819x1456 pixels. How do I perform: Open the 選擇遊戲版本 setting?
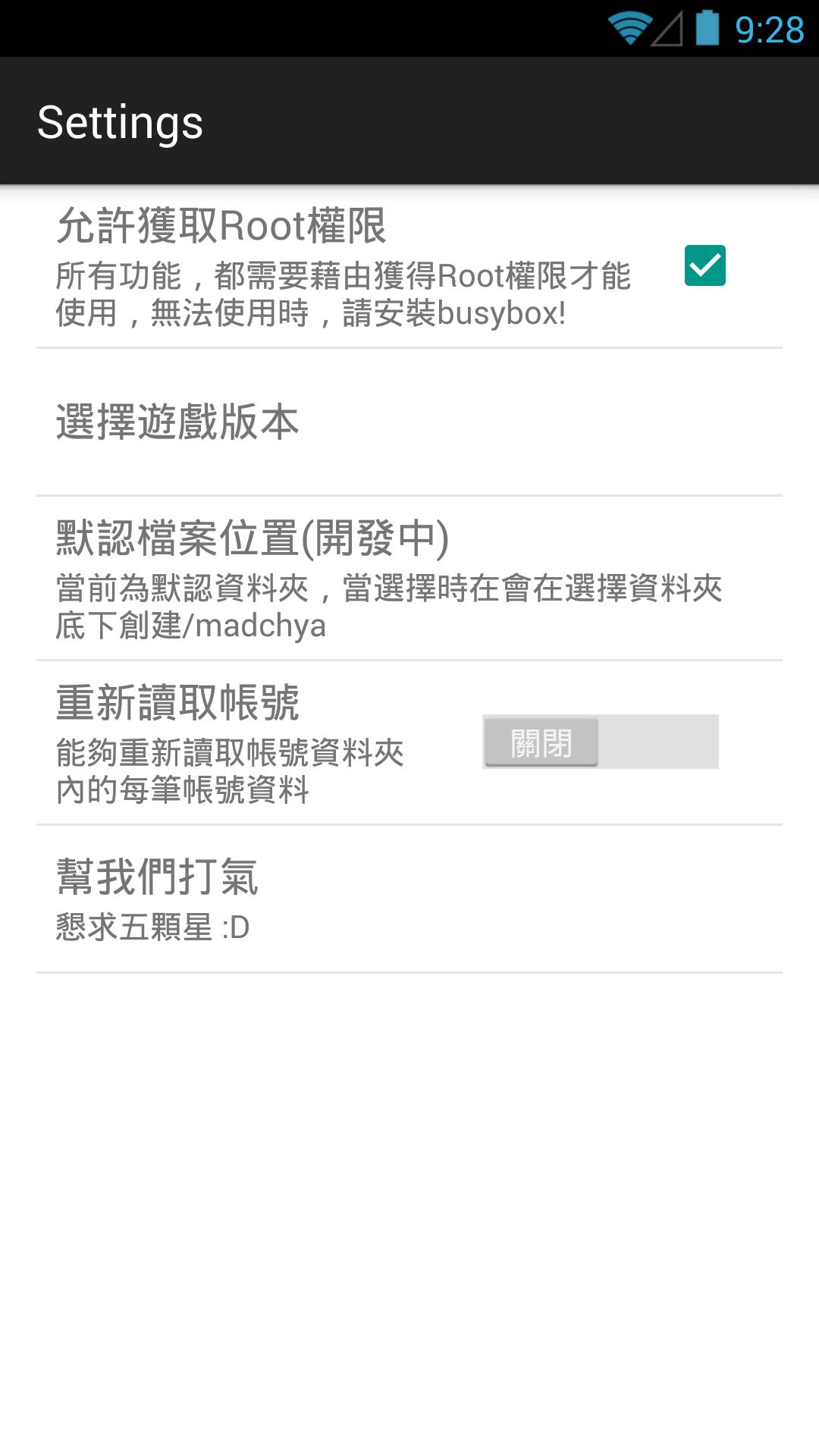pos(409,422)
